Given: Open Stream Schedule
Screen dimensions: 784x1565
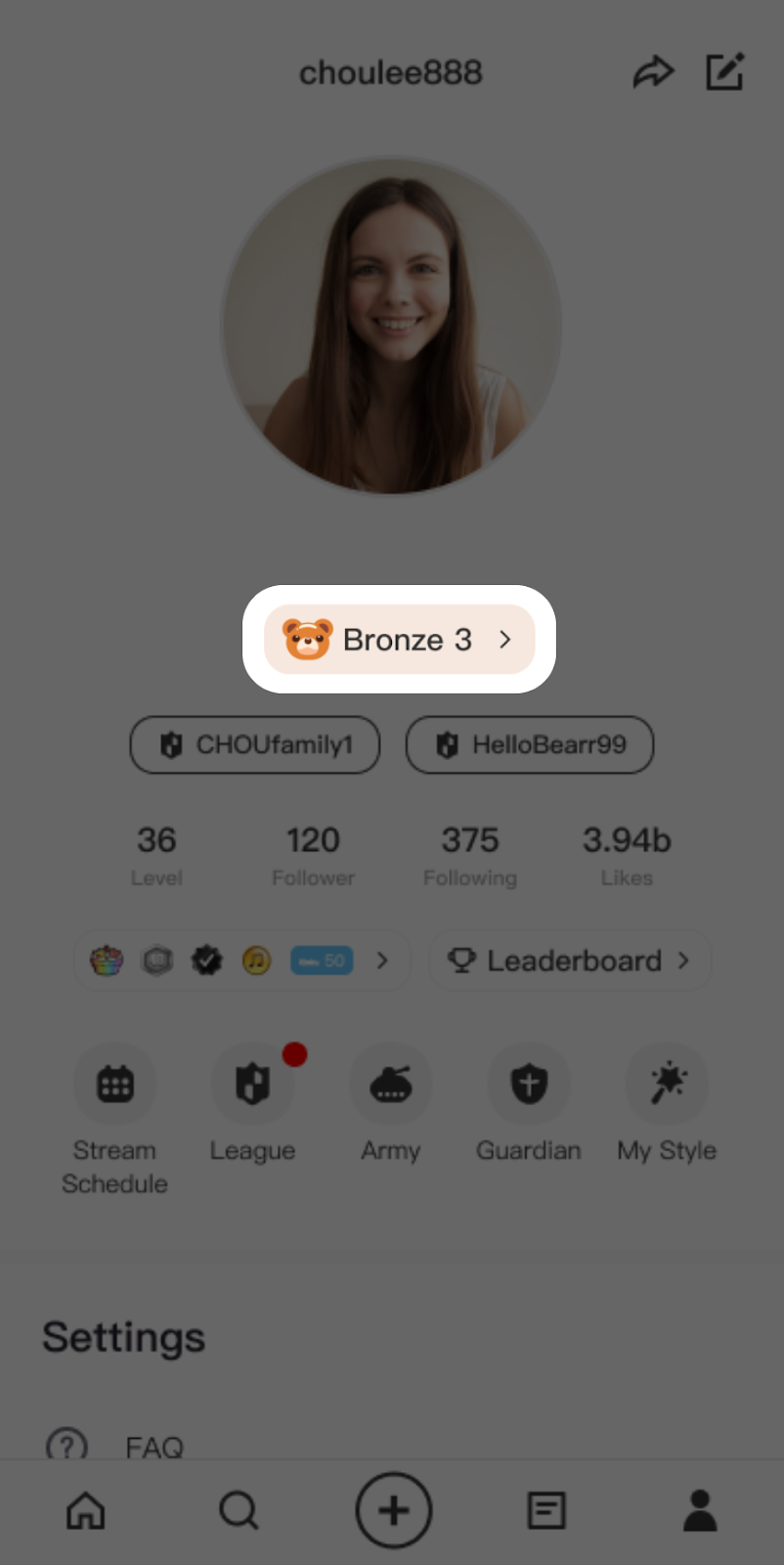Looking at the screenshot, I should pyautogui.click(x=114, y=1085).
